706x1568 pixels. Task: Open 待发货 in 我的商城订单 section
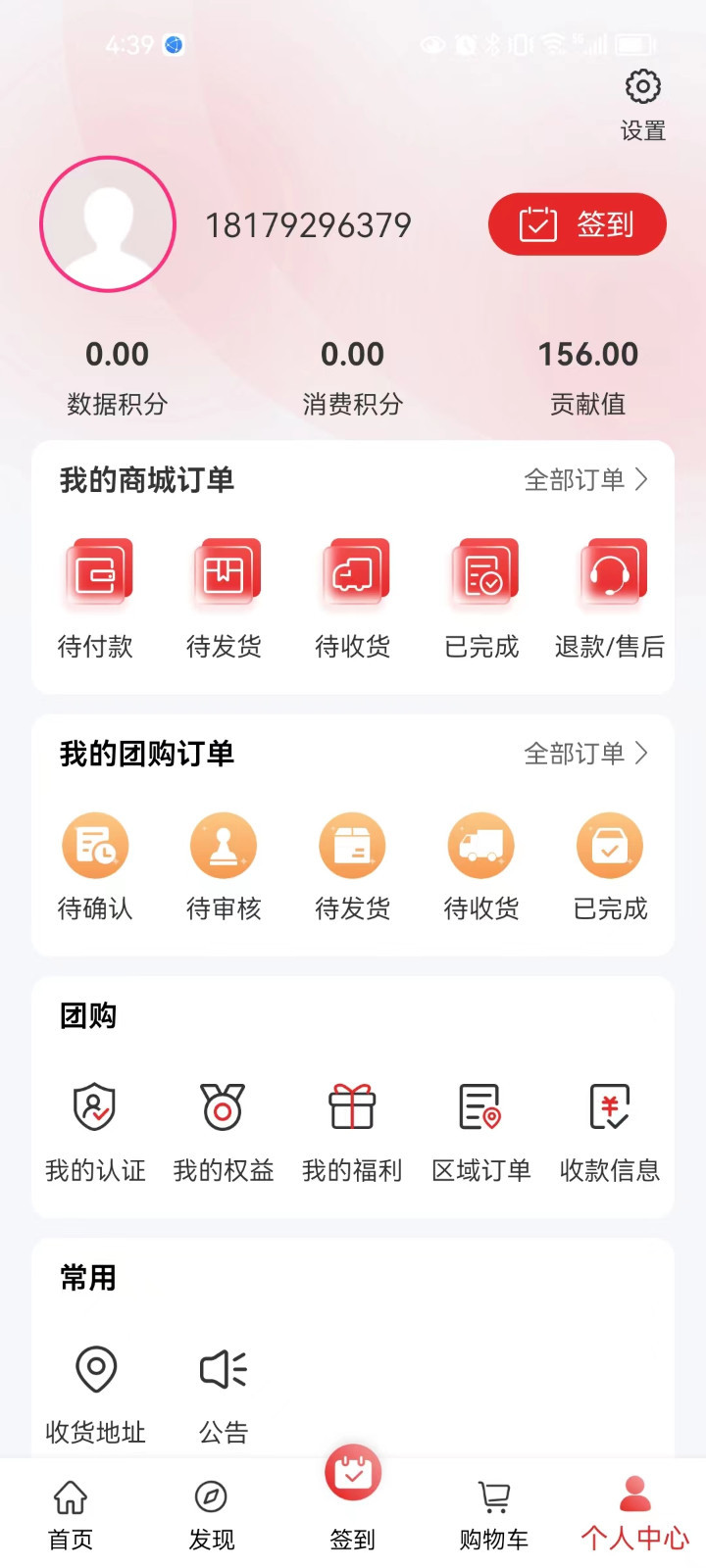[224, 571]
